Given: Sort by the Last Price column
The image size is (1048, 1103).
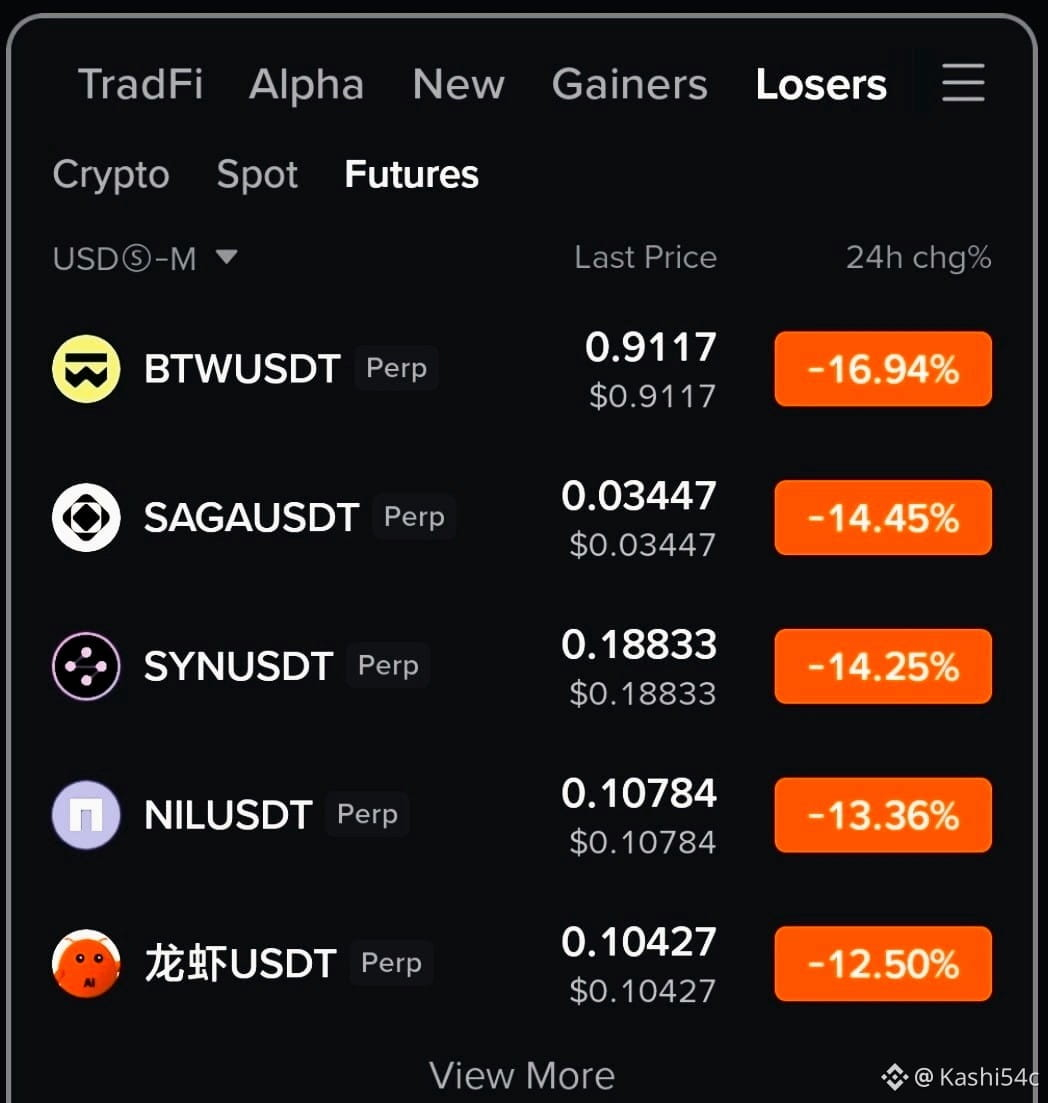Looking at the screenshot, I should coord(646,257).
